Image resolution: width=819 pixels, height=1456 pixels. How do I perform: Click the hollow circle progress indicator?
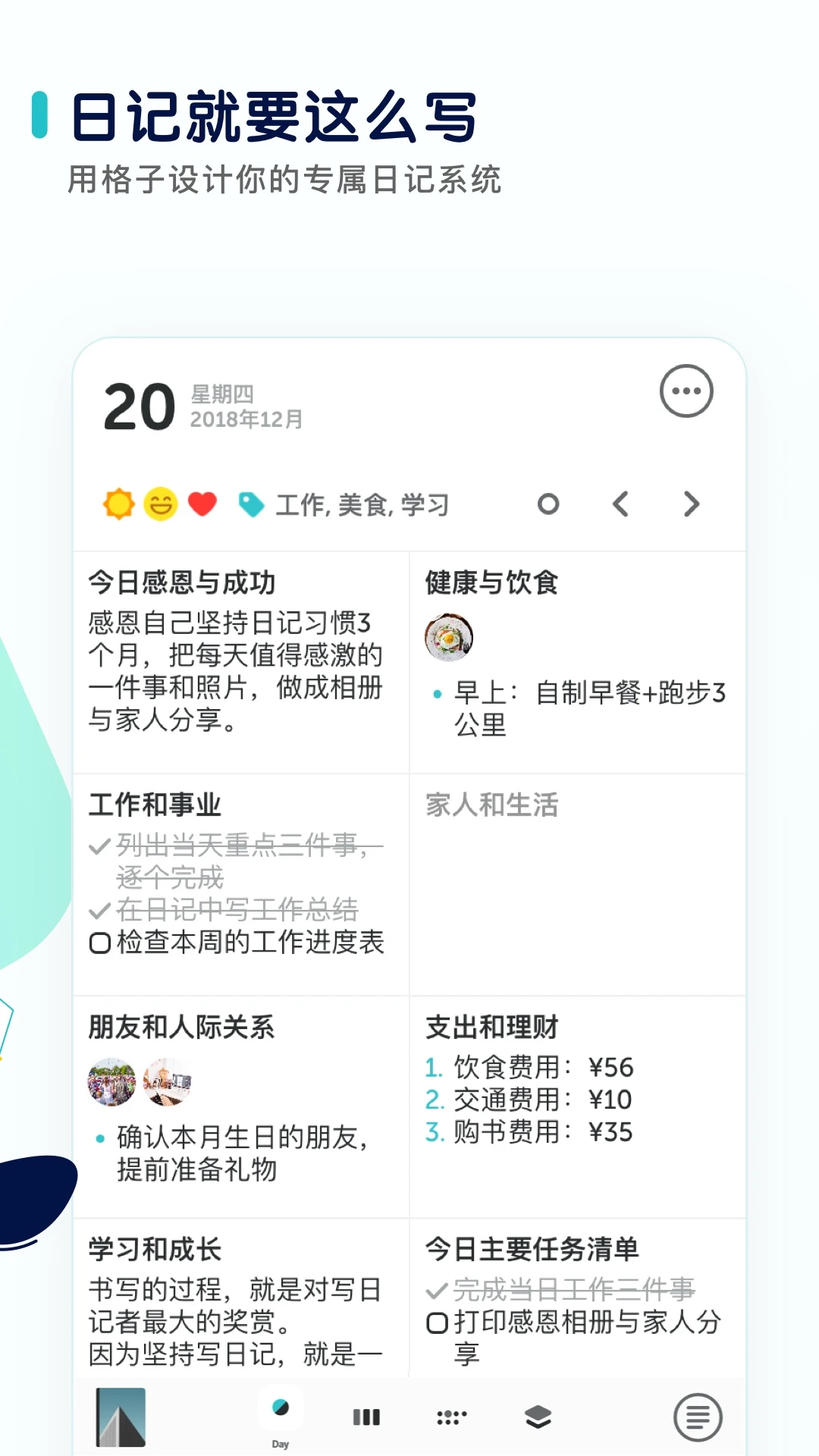548,503
